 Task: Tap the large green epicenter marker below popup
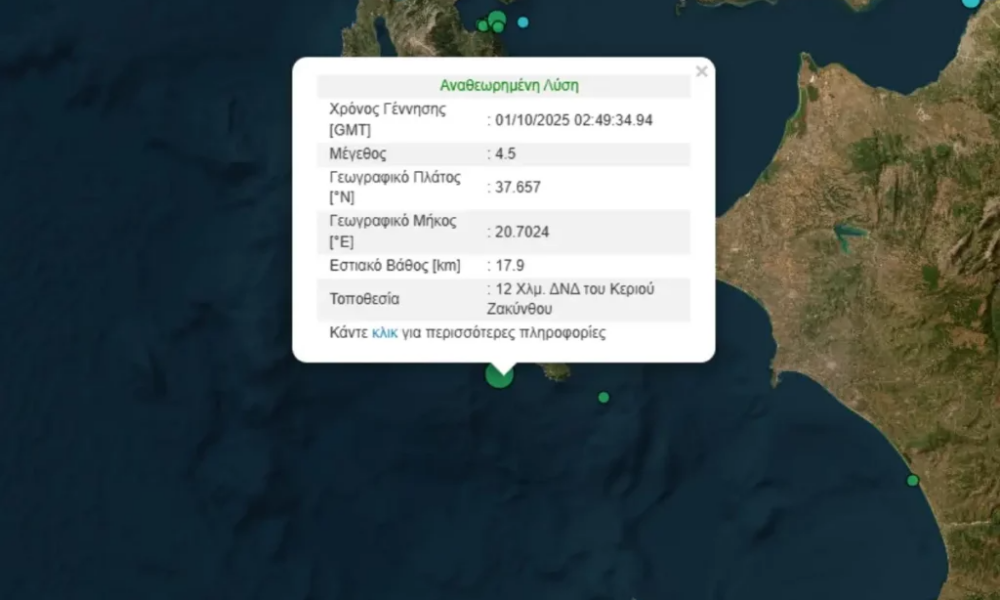click(499, 375)
